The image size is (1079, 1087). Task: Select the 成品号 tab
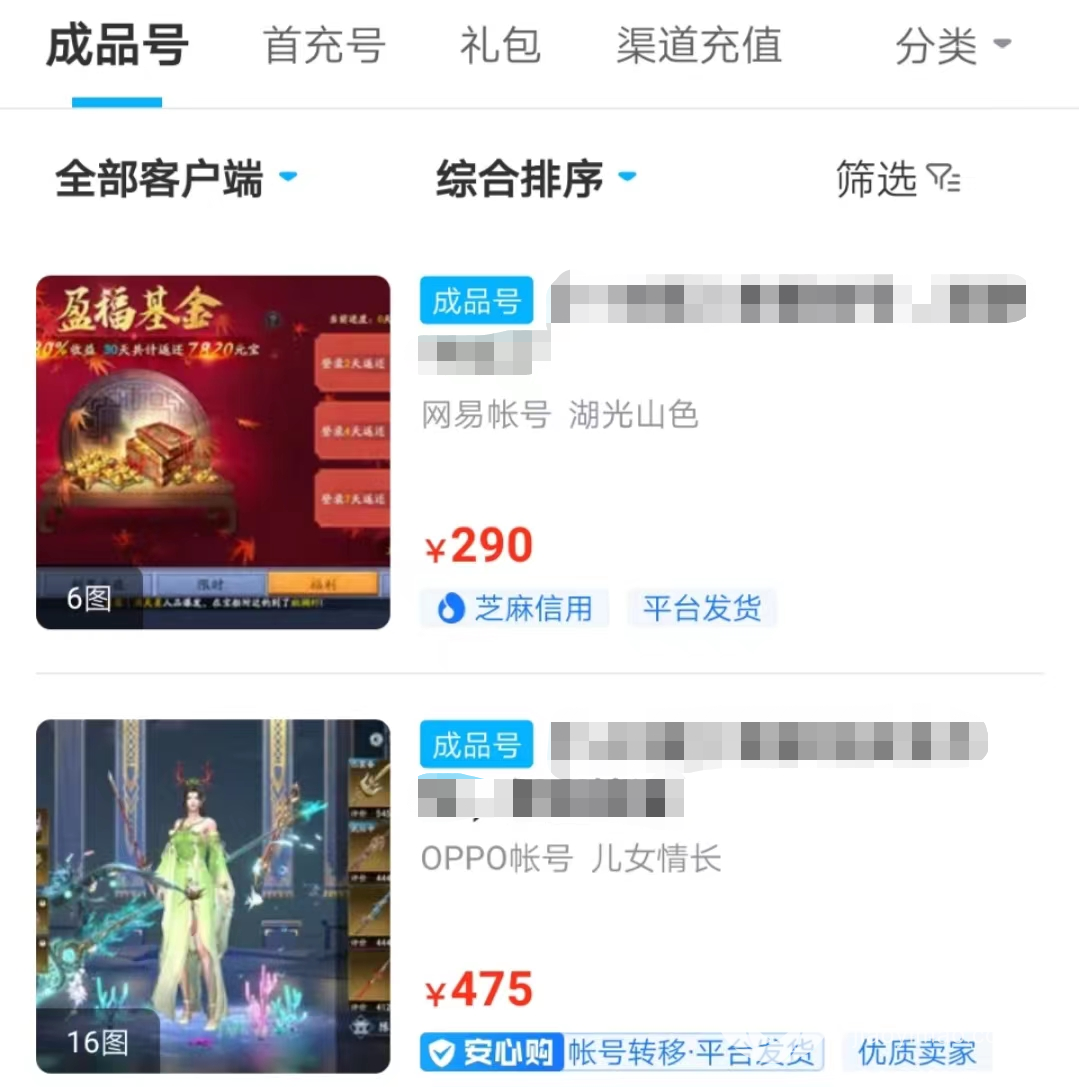[117, 46]
